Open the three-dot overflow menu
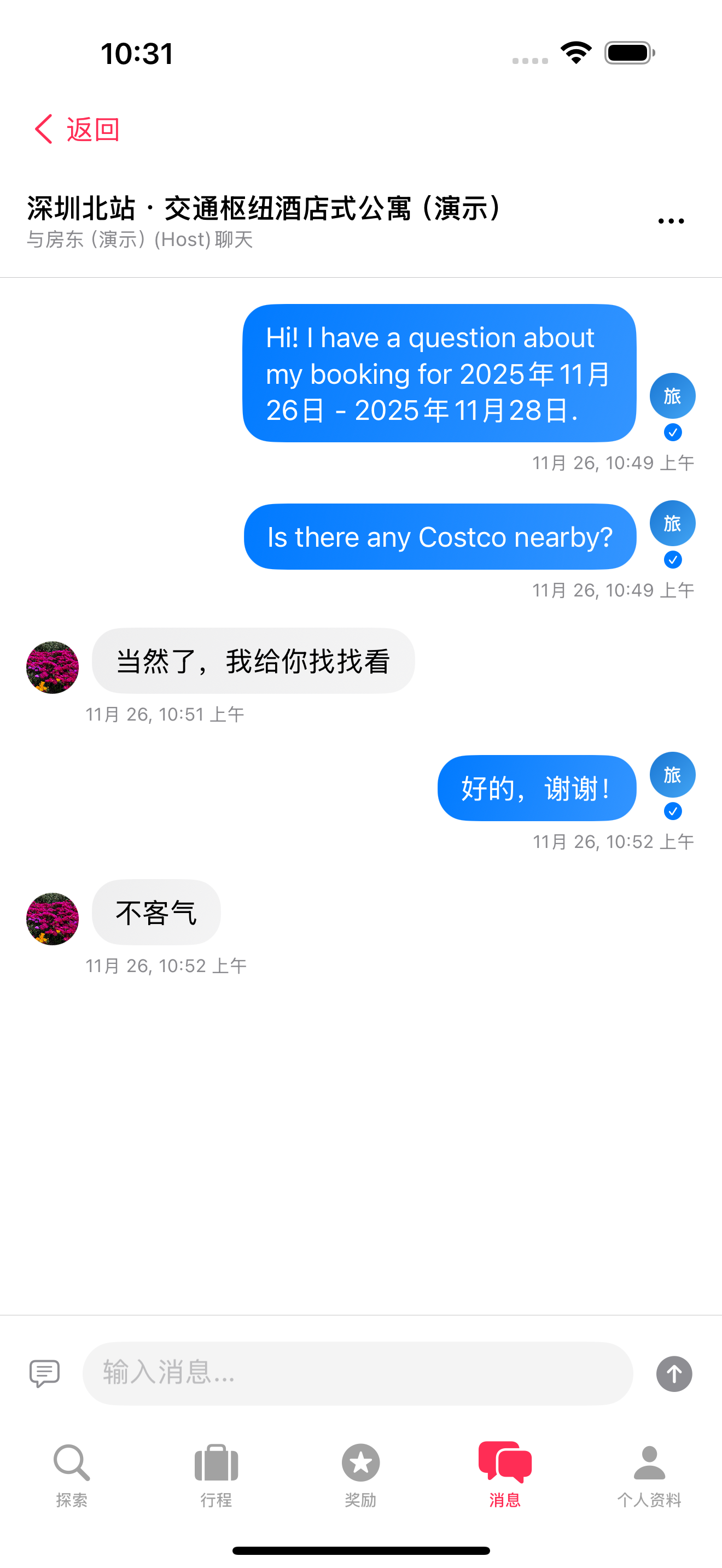Screen dimensions: 722x1568 click(x=671, y=221)
